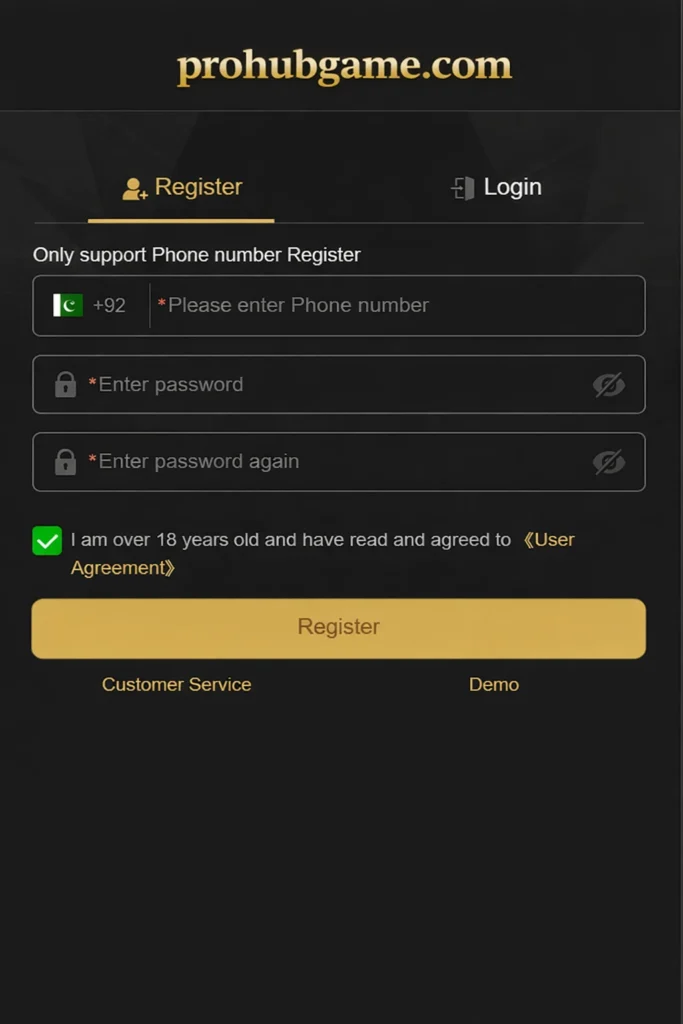The image size is (683, 1024).
Task: Contact Customer Service
Action: pos(177,685)
